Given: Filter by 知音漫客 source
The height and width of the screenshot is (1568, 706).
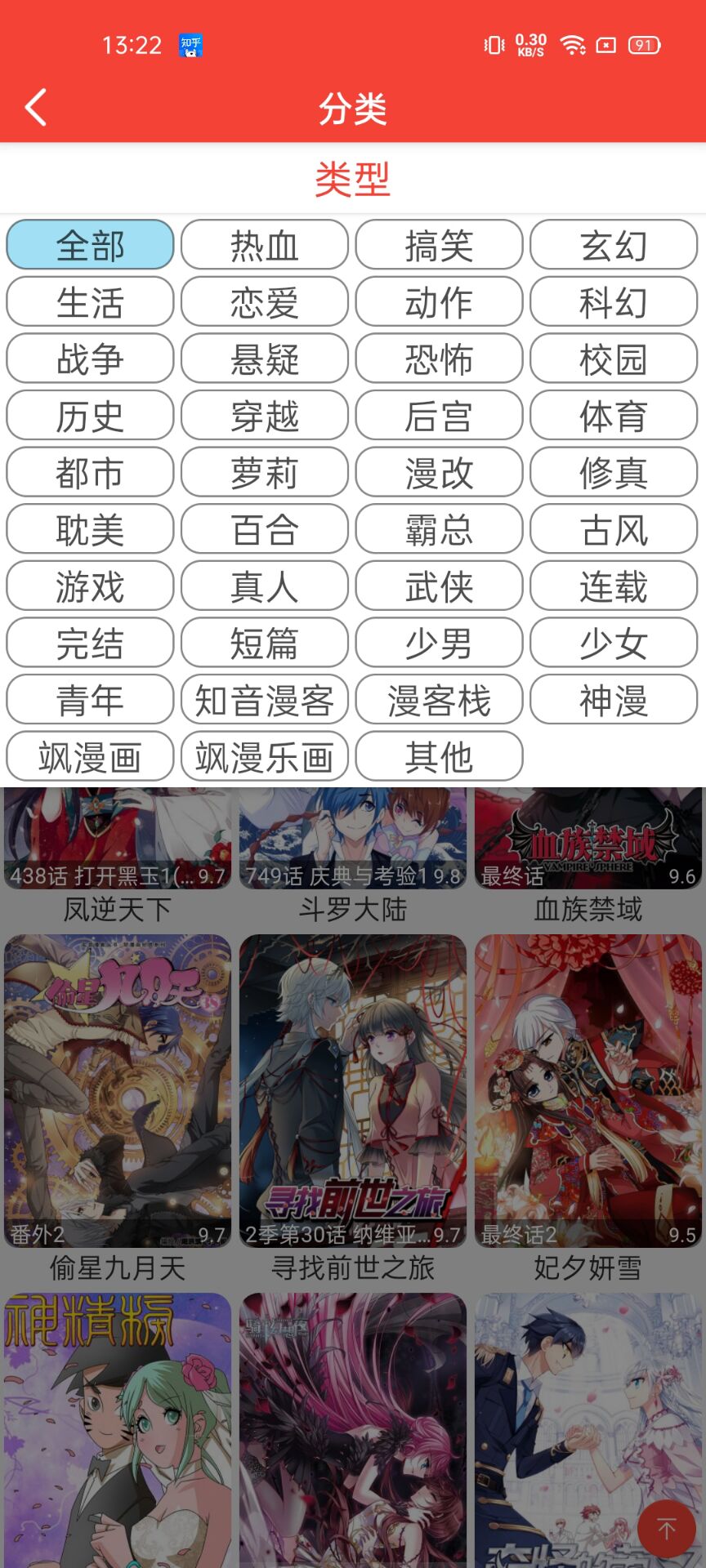Looking at the screenshot, I should tap(265, 699).
